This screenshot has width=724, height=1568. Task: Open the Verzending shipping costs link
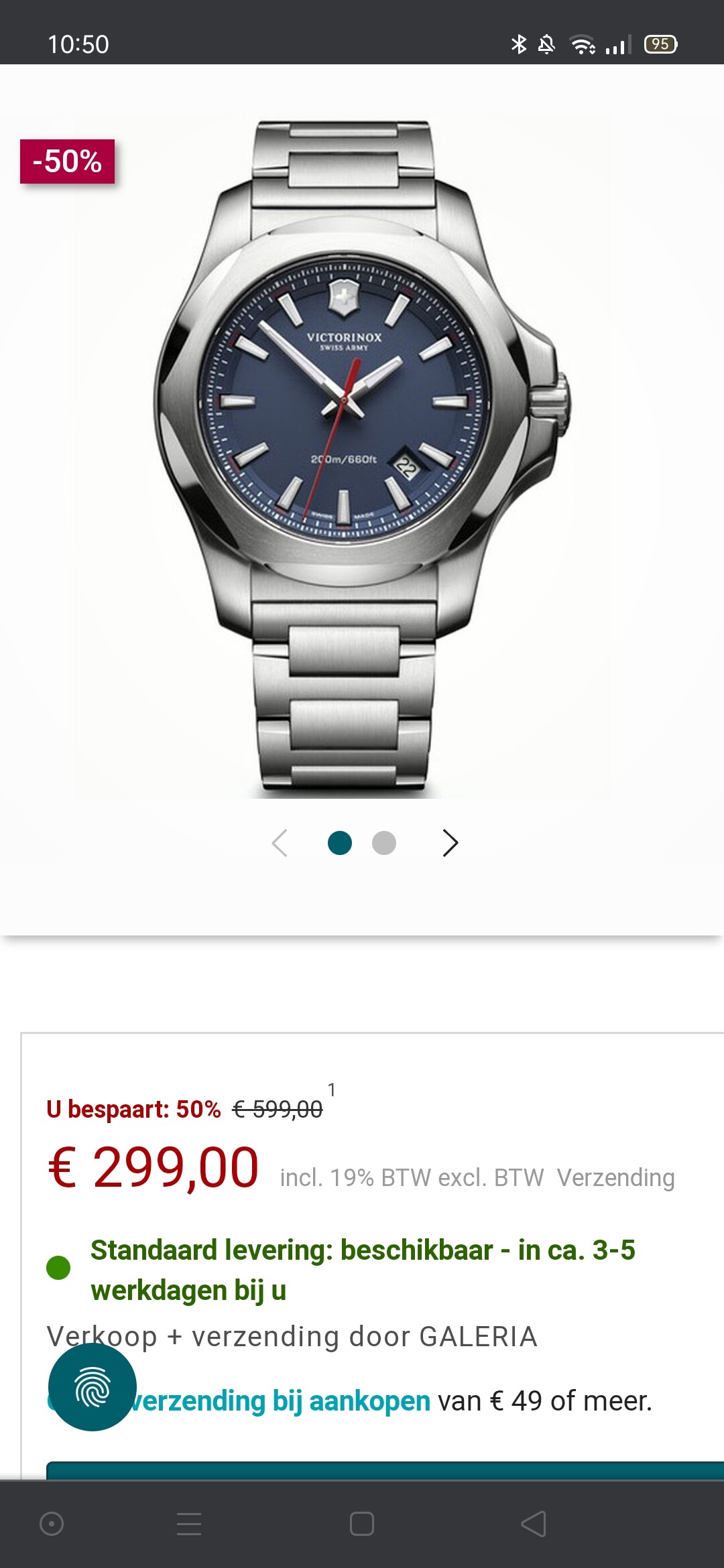(615, 1178)
